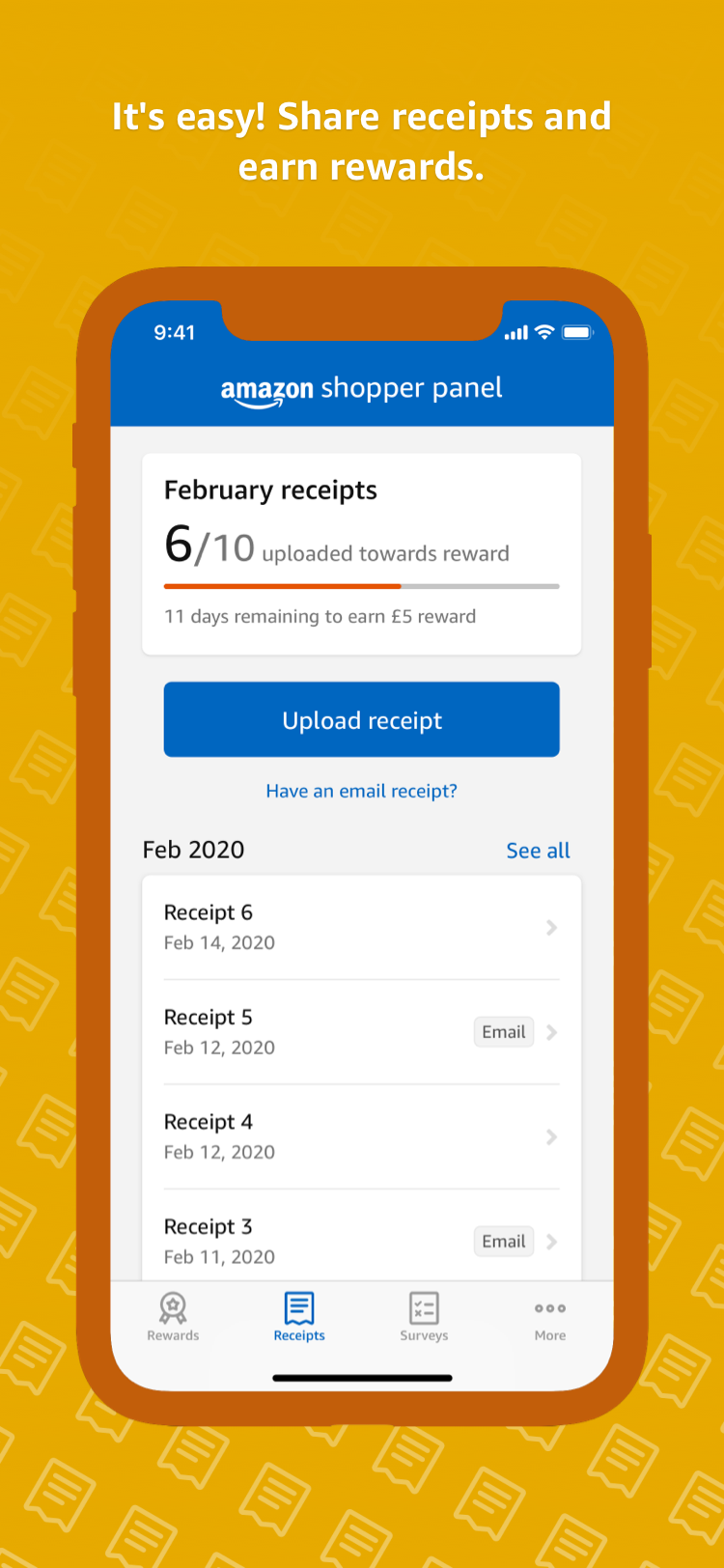Switch to the Rewards tab
Image resolution: width=724 pixels, height=1568 pixels.
[x=172, y=1318]
